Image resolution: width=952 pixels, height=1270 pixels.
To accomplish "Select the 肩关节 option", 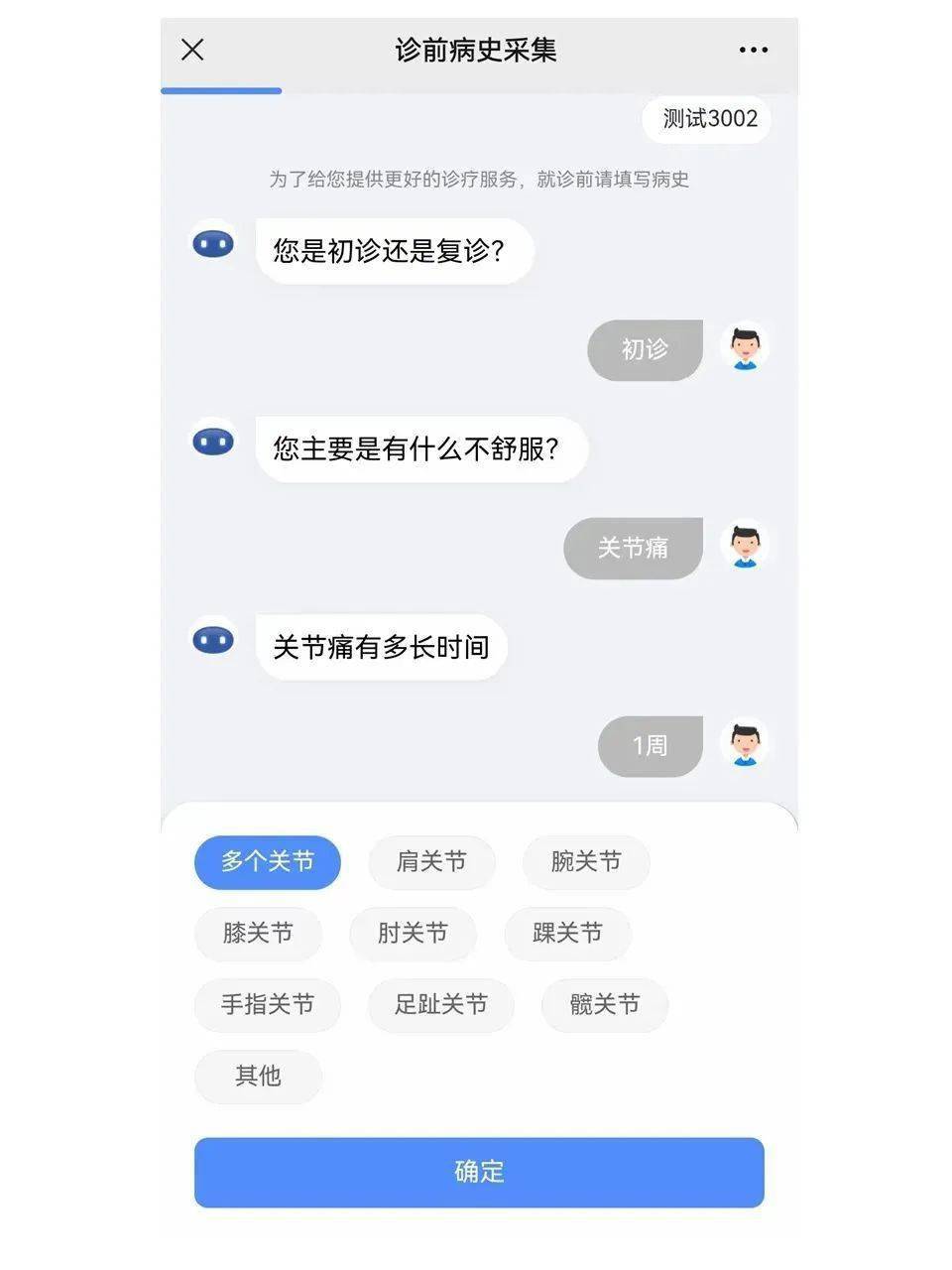I will [431, 861].
